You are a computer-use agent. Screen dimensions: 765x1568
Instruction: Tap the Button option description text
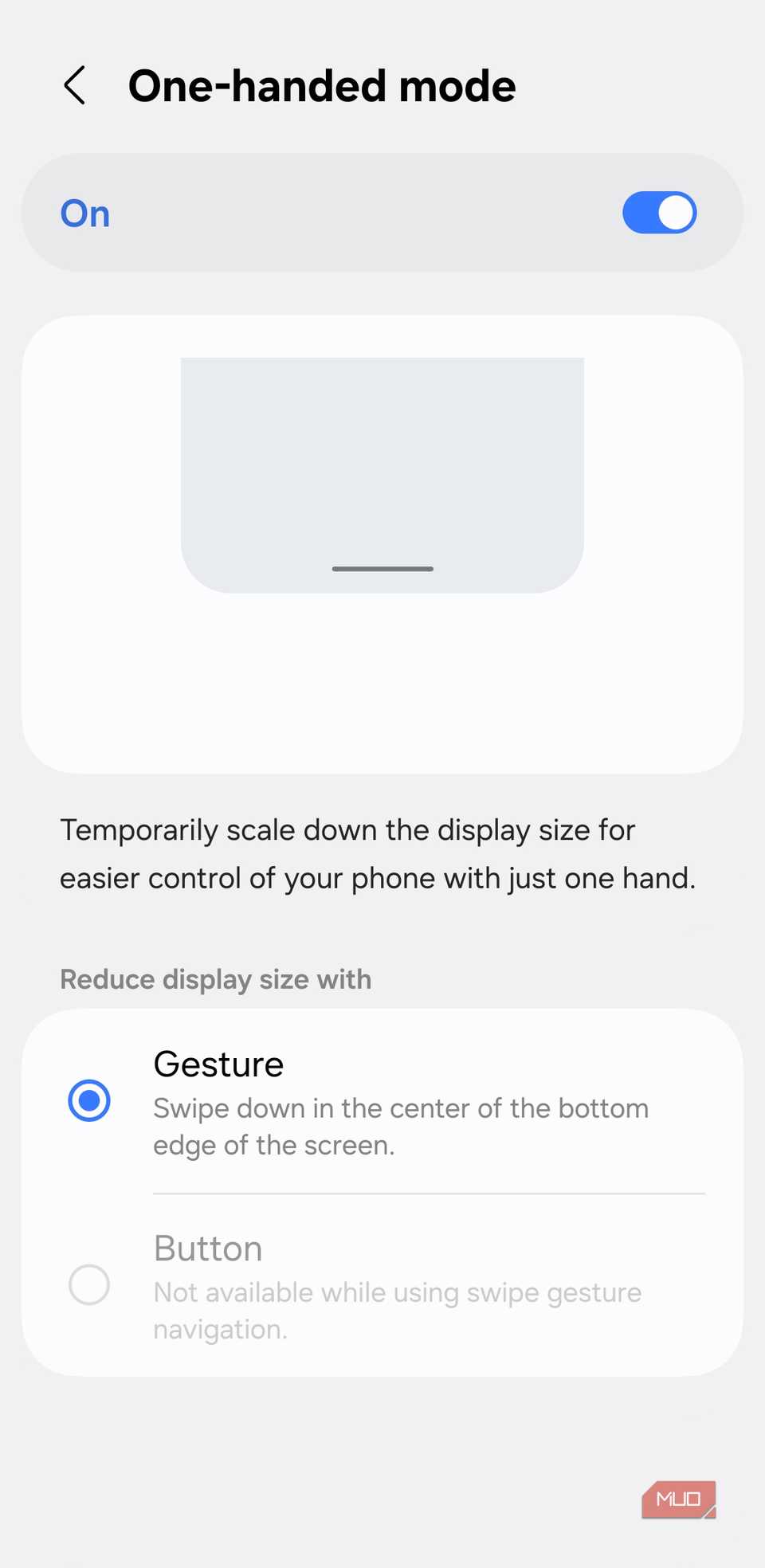397,1310
